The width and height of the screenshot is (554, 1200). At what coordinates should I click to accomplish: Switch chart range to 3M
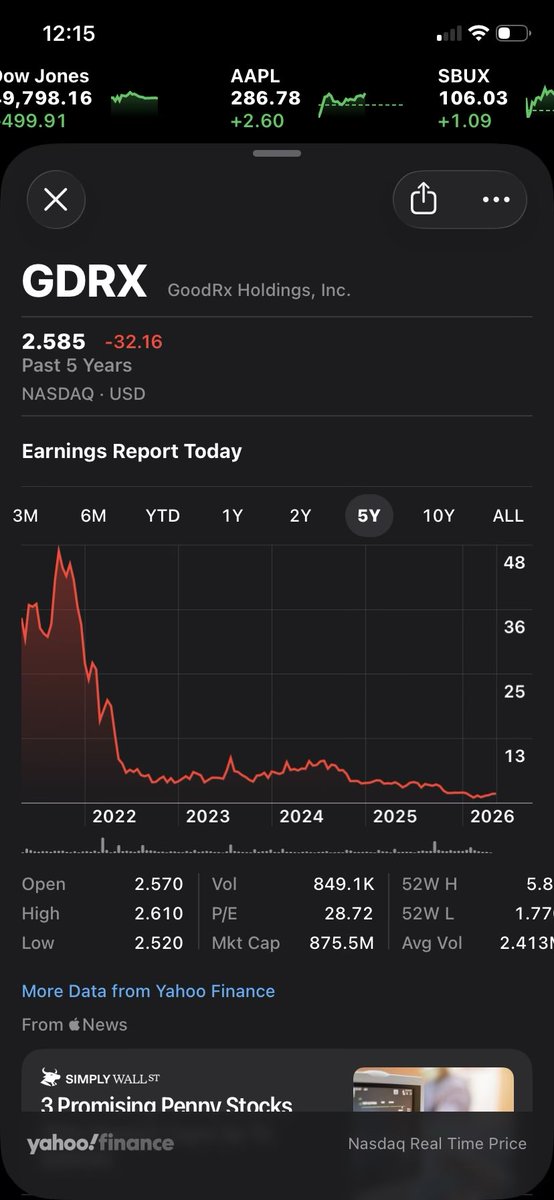[x=25, y=516]
